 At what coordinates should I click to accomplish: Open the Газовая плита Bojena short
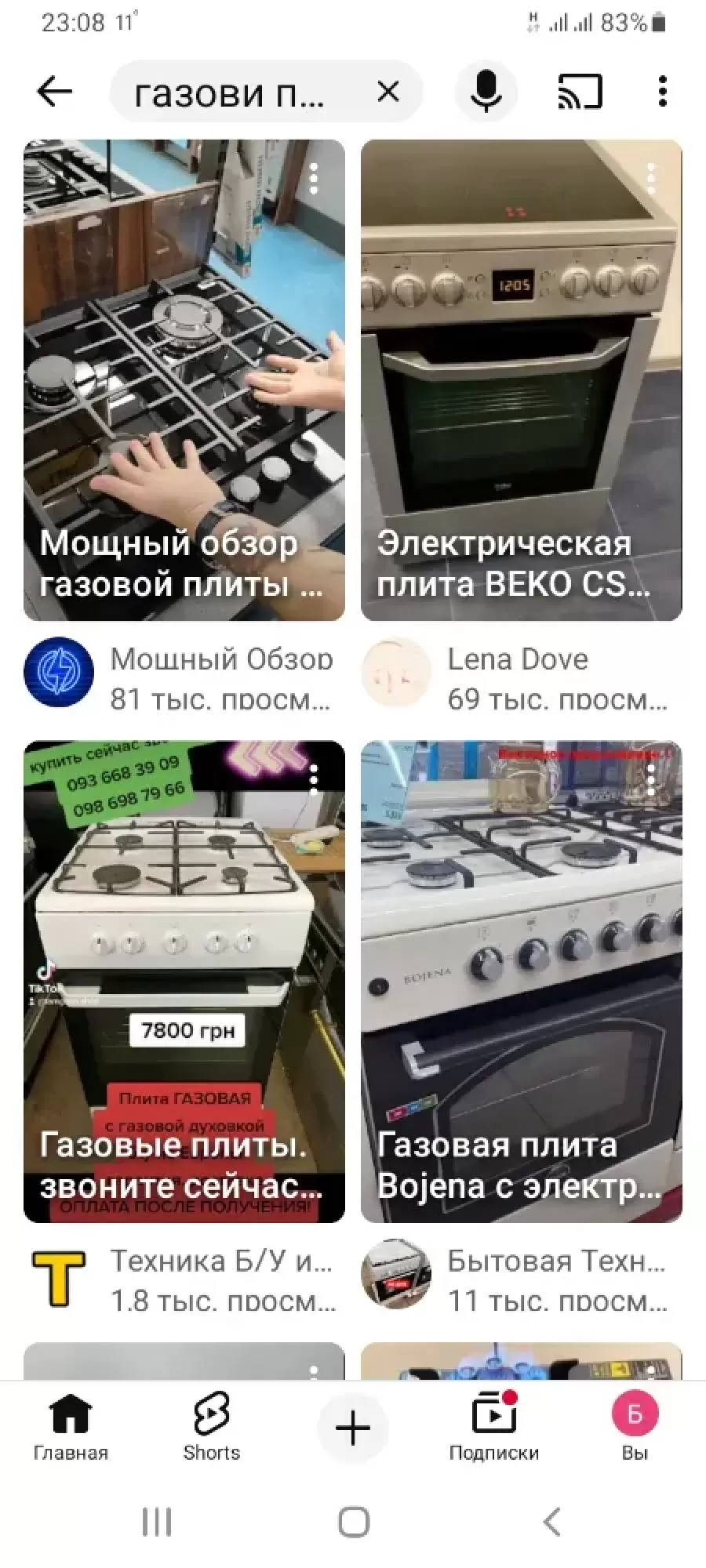[521, 980]
